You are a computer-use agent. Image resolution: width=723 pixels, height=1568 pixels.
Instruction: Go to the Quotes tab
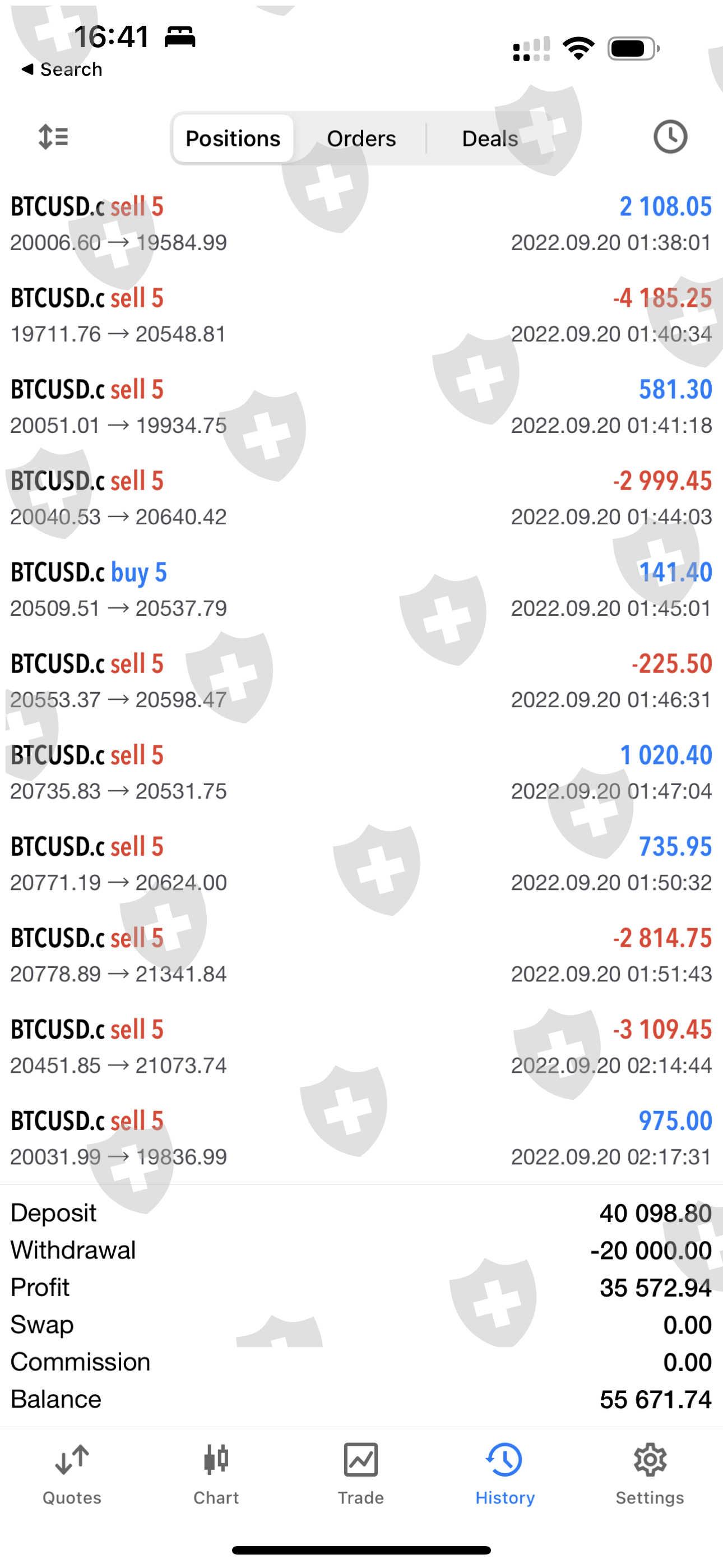(72, 1474)
